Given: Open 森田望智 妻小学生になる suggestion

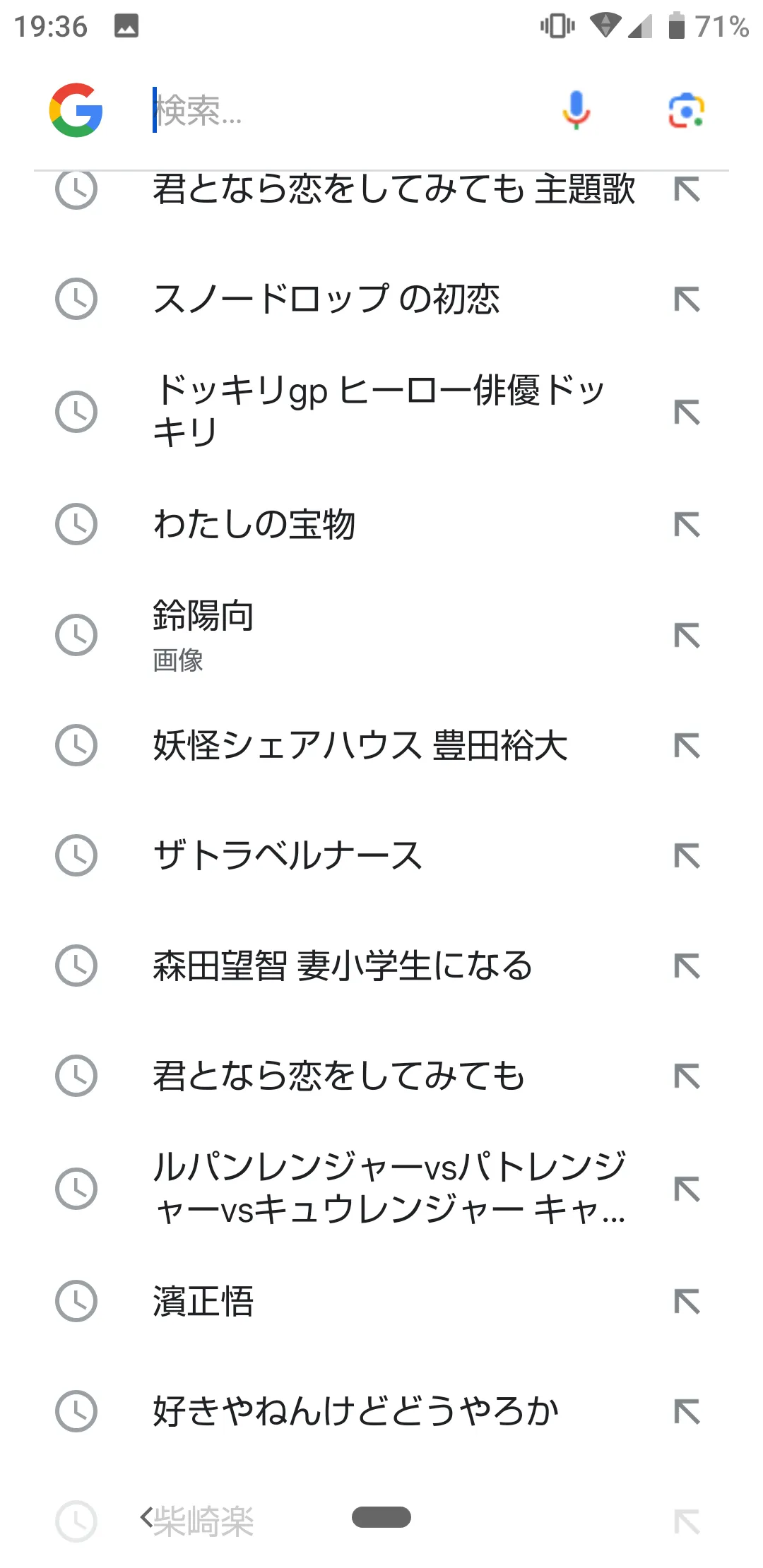Looking at the screenshot, I should 381,966.
